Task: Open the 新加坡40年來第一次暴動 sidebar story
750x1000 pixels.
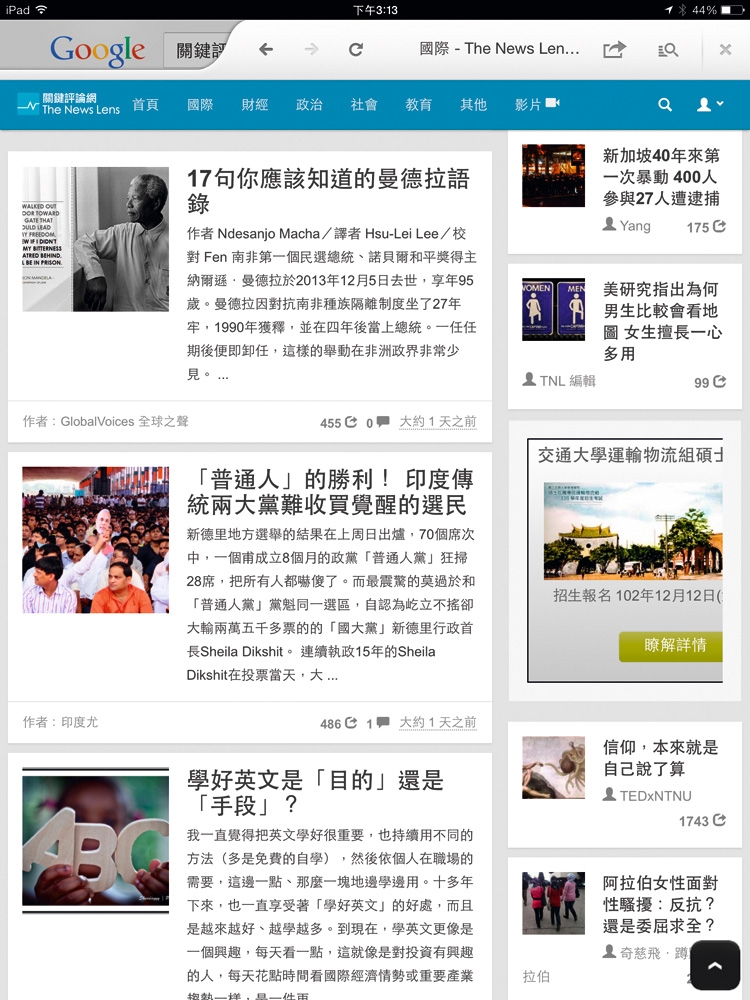Action: [x=660, y=177]
